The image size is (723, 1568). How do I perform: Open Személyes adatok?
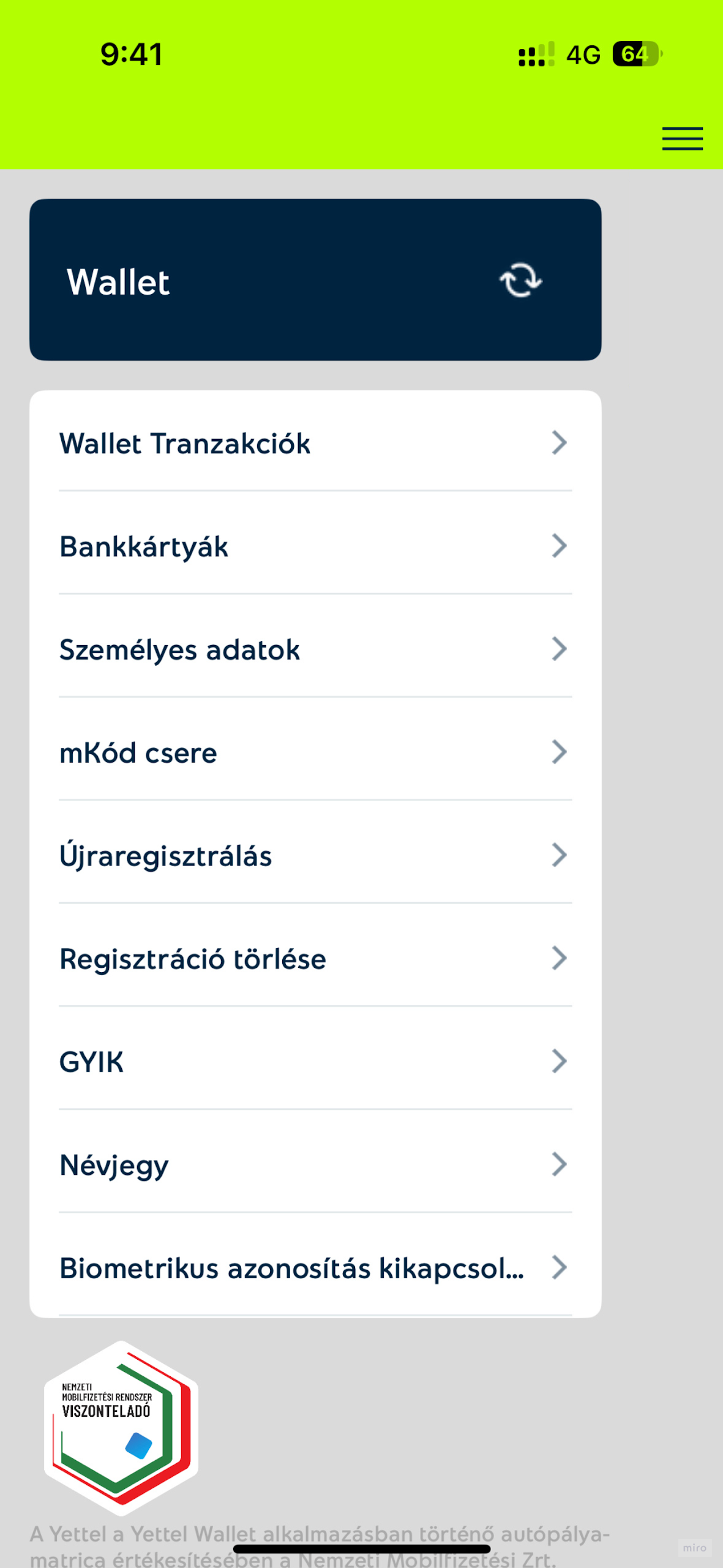(x=315, y=649)
